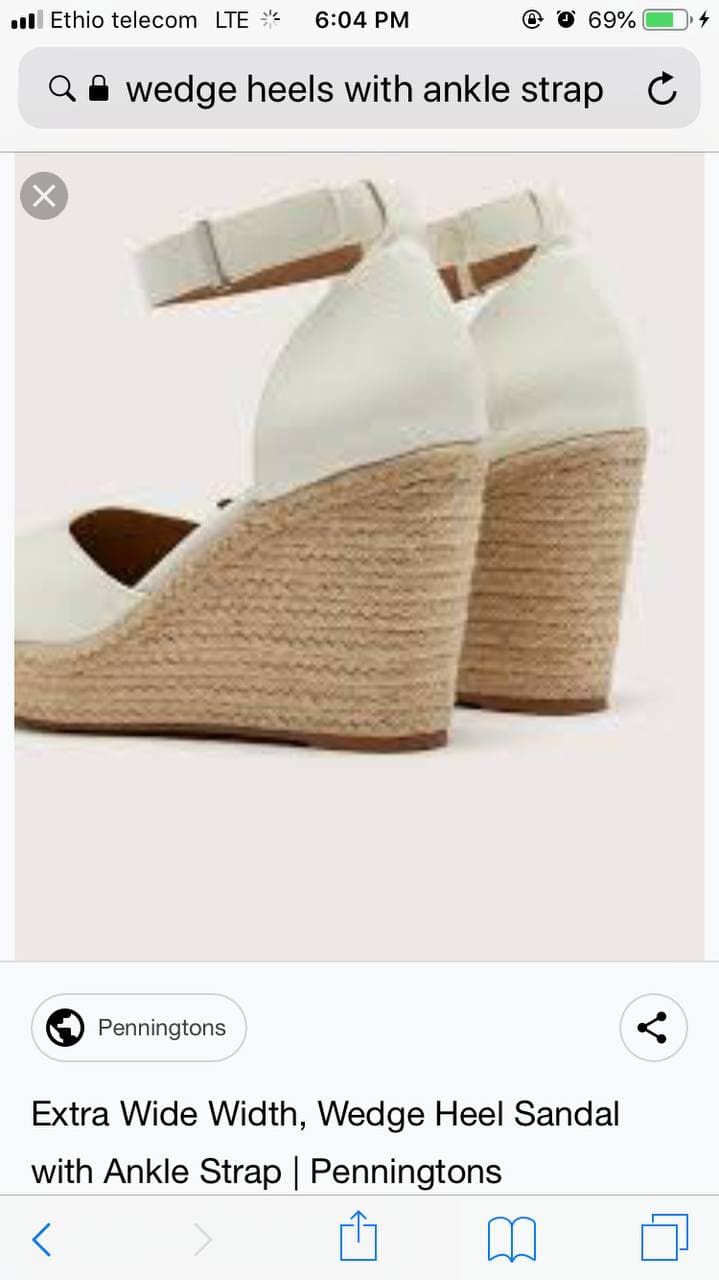Screen dimensions: 719x1280
Task: Show all open Safari tabs
Action: [665, 1238]
